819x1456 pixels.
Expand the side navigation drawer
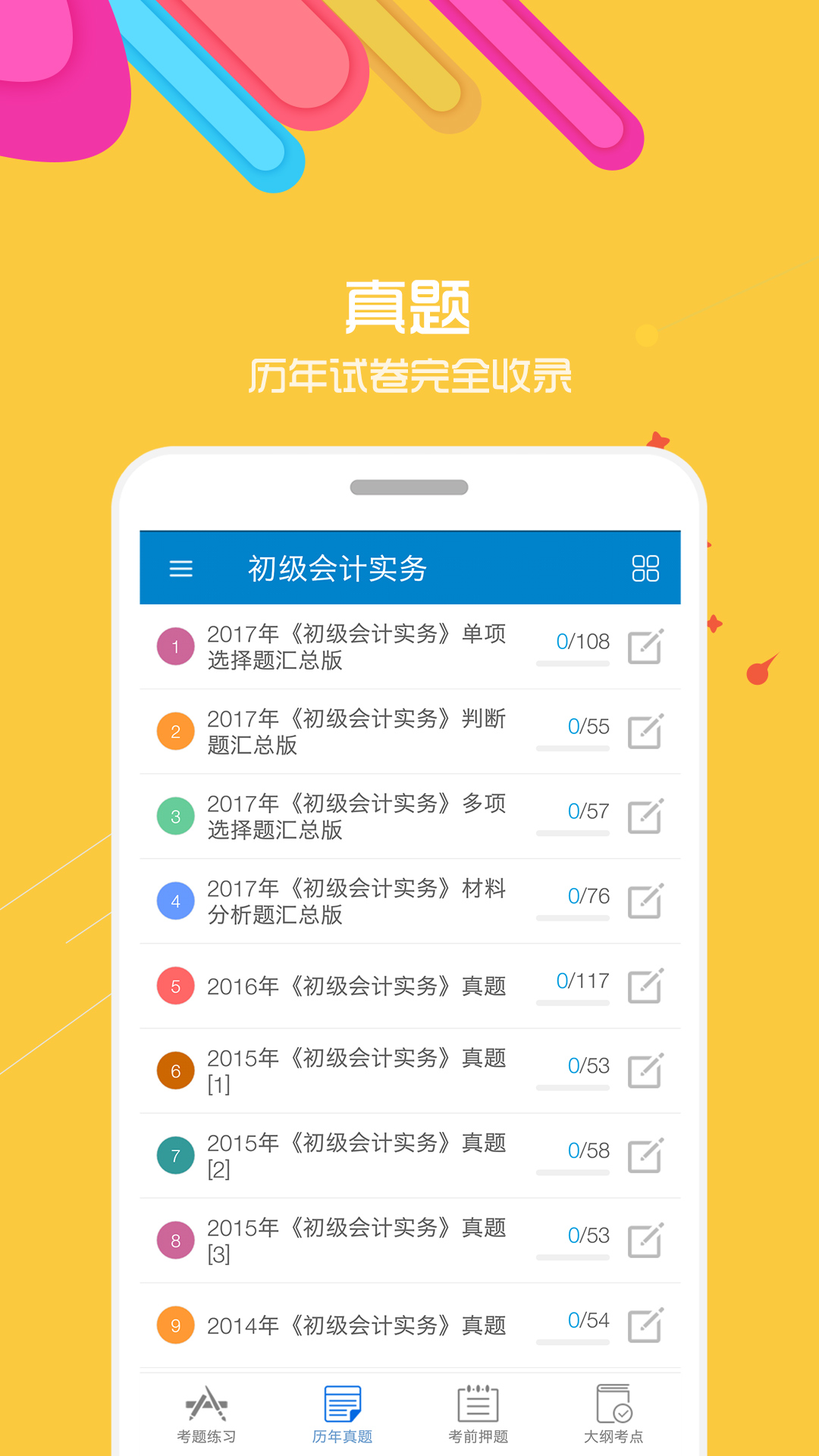point(181,569)
